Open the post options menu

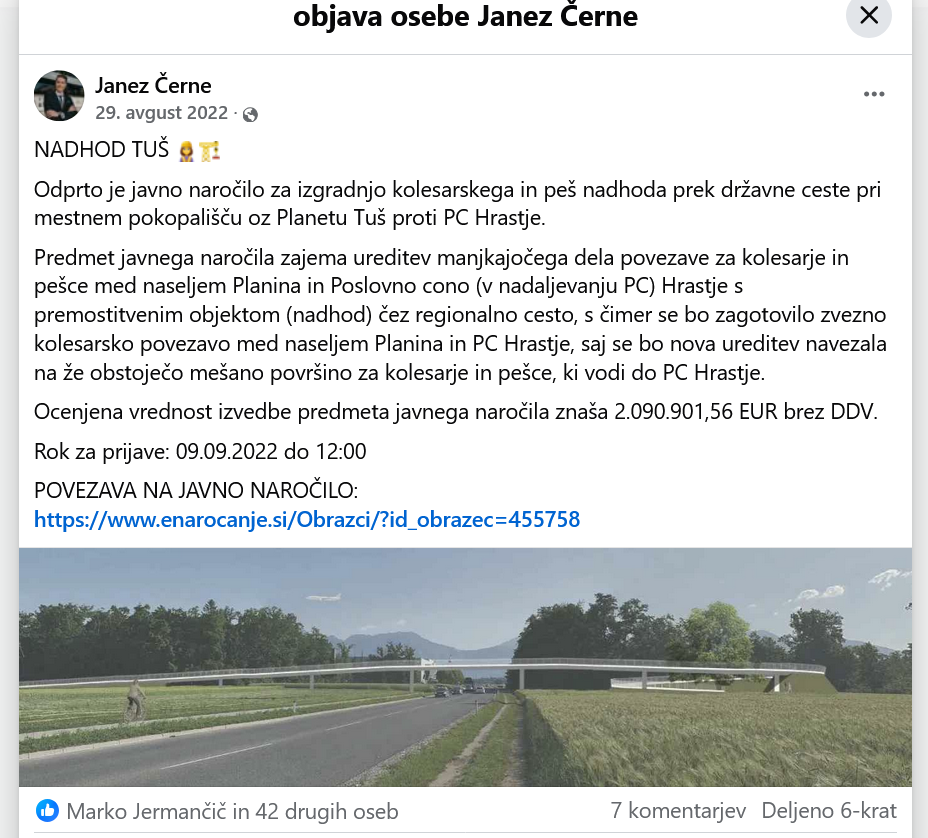pyautogui.click(x=874, y=94)
